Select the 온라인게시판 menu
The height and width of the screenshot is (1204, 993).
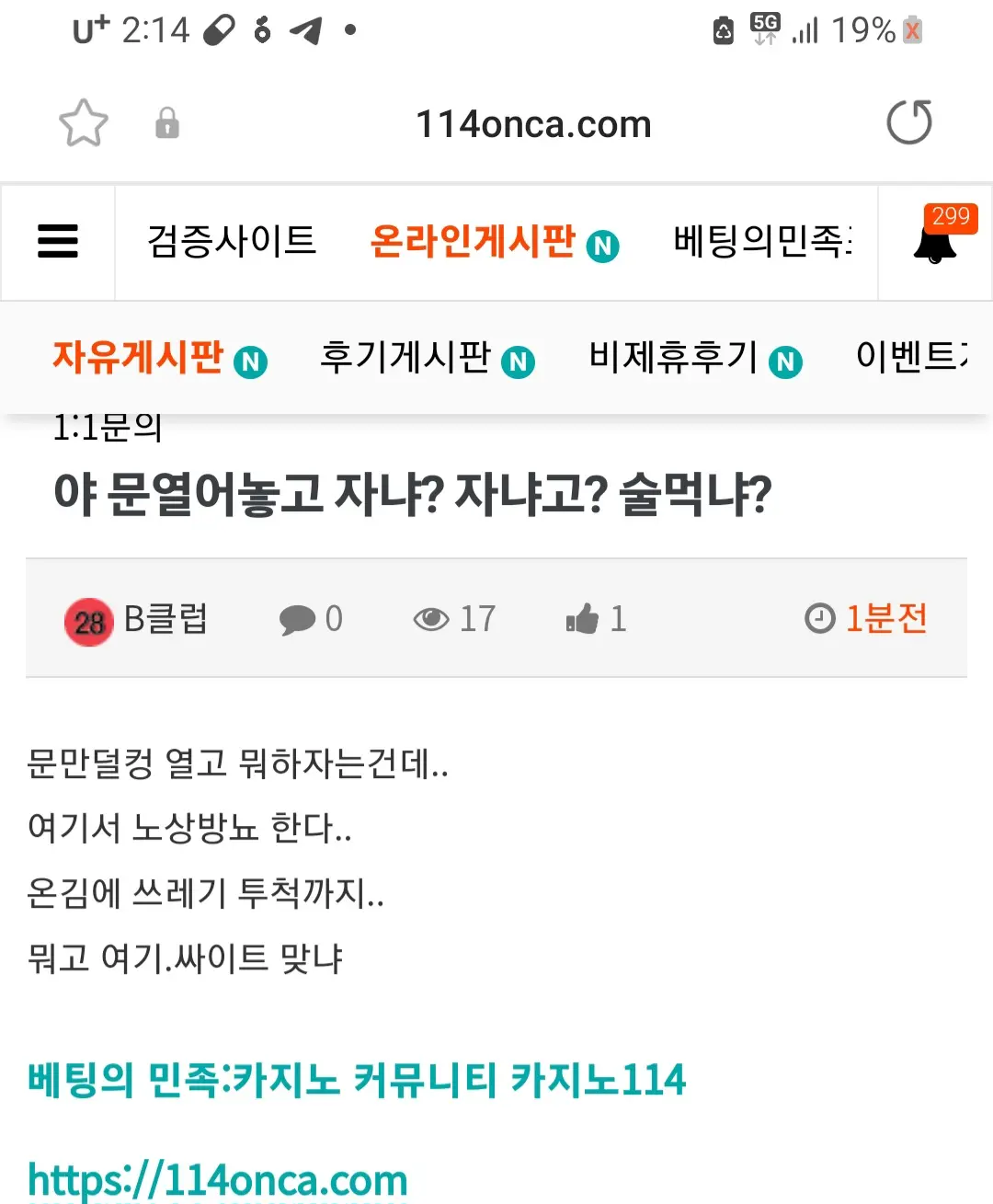tap(495, 243)
